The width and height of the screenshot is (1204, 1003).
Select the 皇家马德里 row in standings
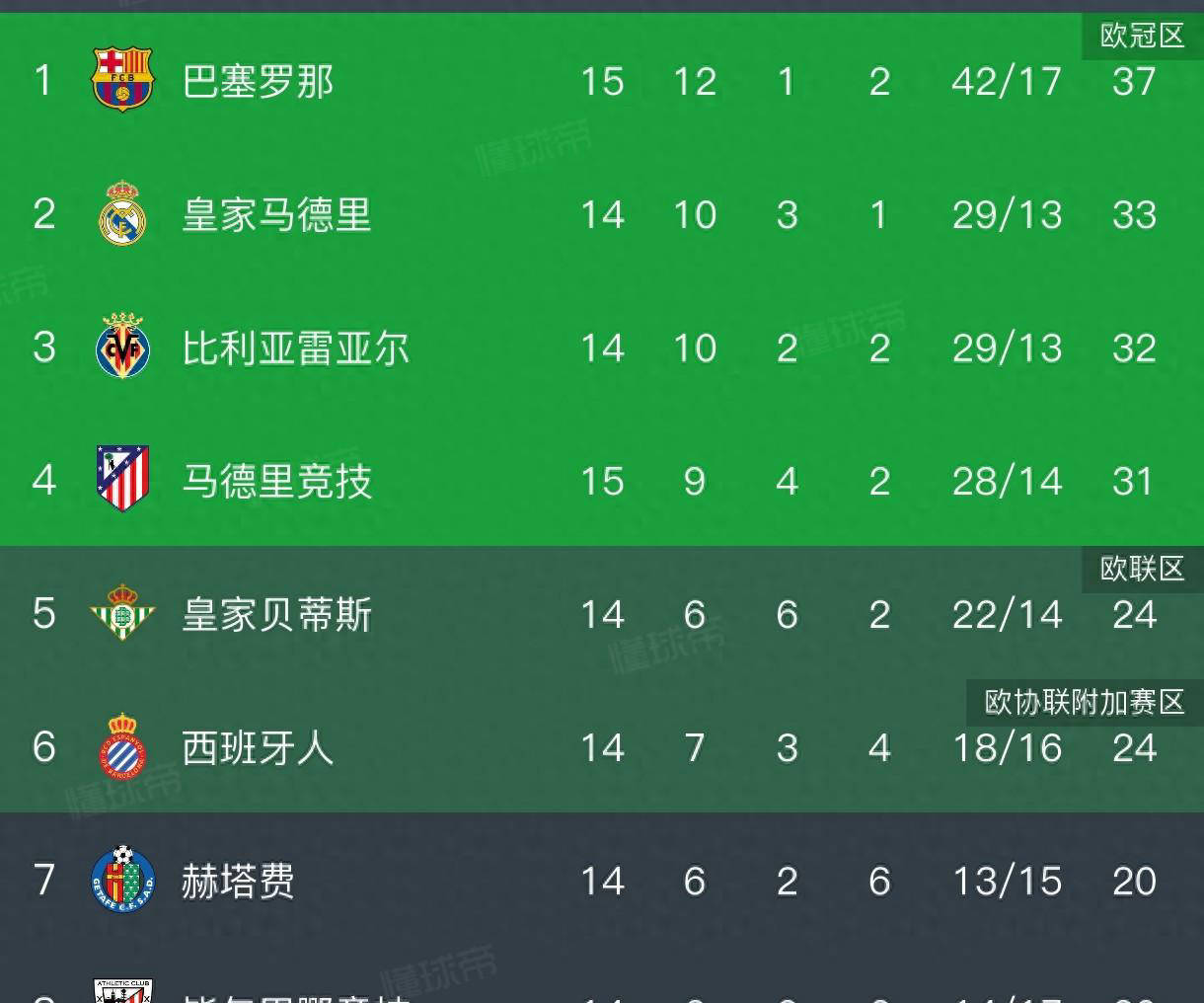pyautogui.click(x=276, y=214)
